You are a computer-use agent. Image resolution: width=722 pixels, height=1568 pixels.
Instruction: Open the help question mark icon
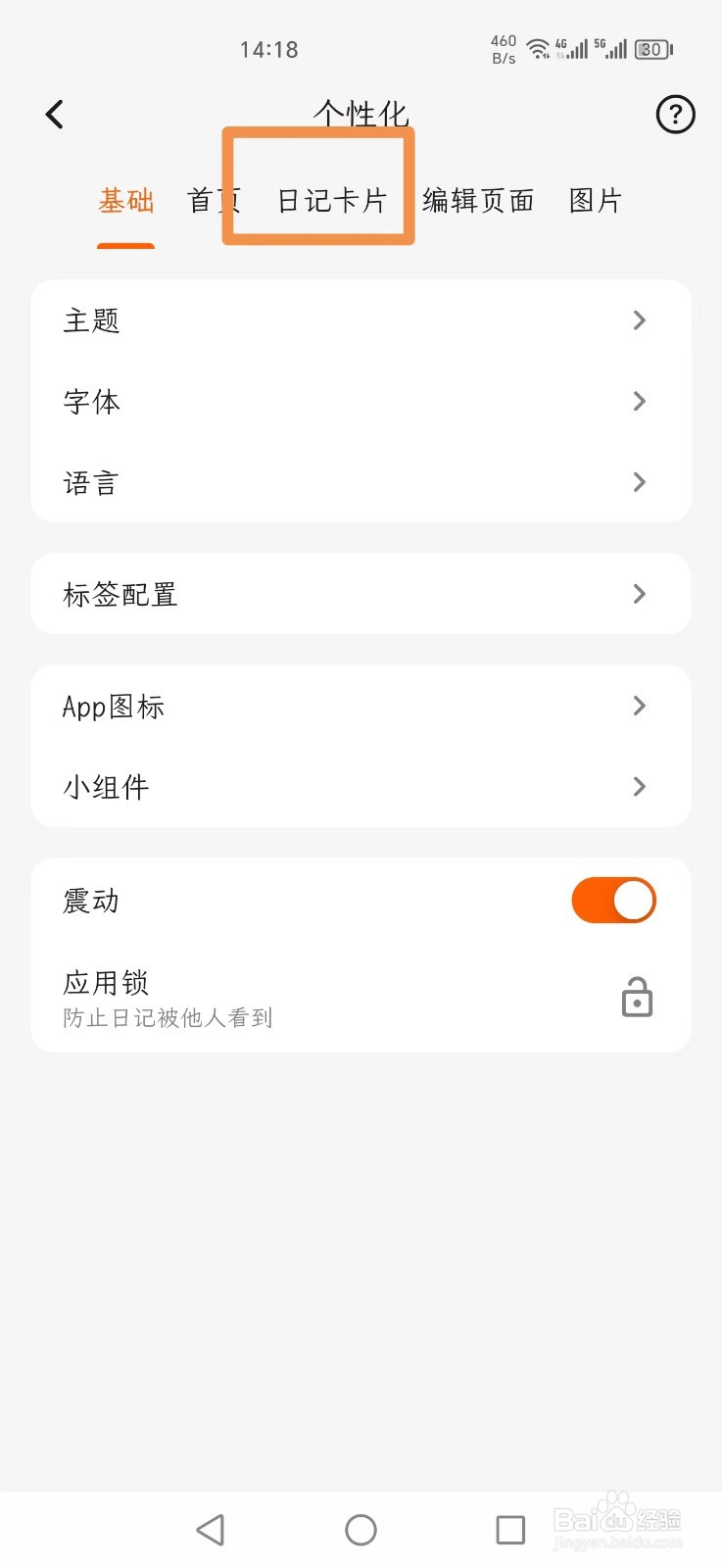674,115
